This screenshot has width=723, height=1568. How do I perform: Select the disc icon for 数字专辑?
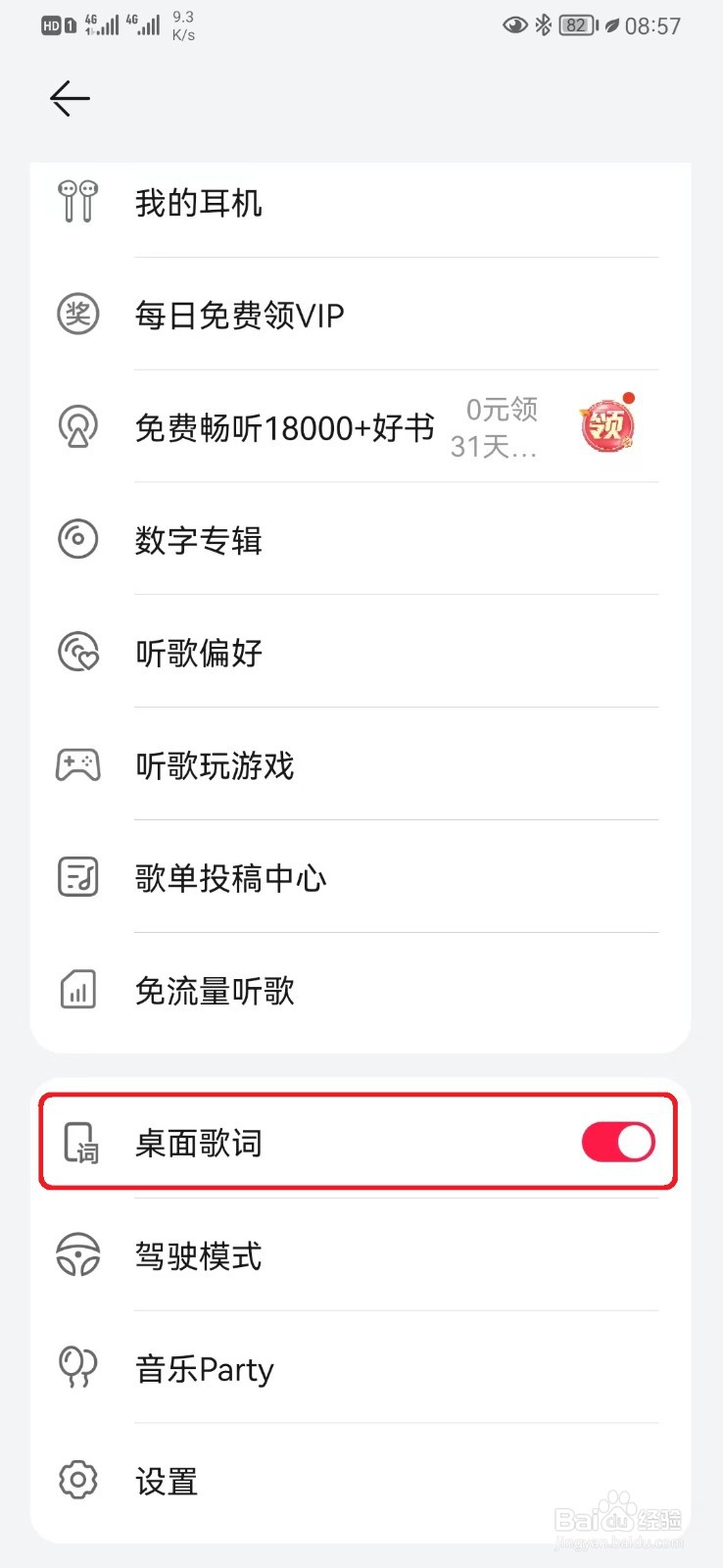[78, 539]
